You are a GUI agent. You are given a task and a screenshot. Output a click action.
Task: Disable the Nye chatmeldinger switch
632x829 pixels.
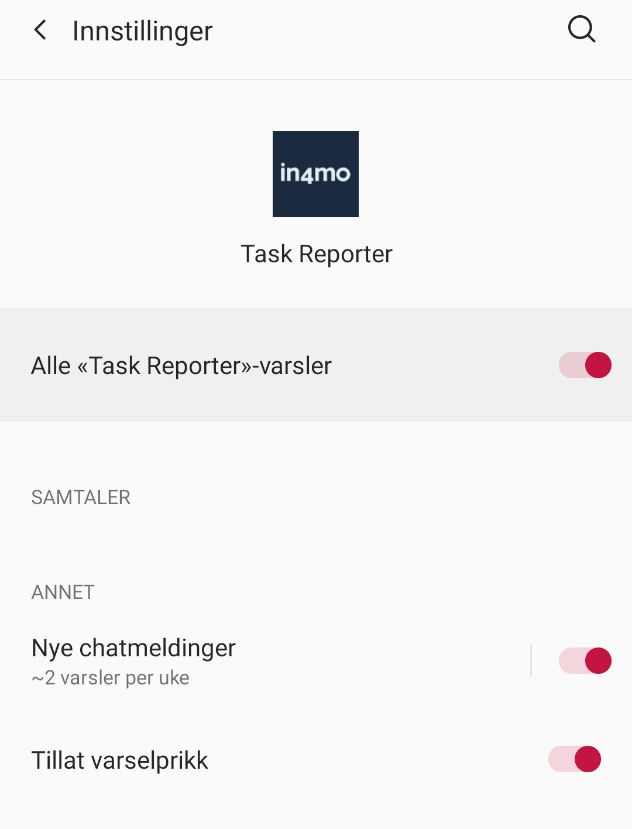[x=585, y=660]
